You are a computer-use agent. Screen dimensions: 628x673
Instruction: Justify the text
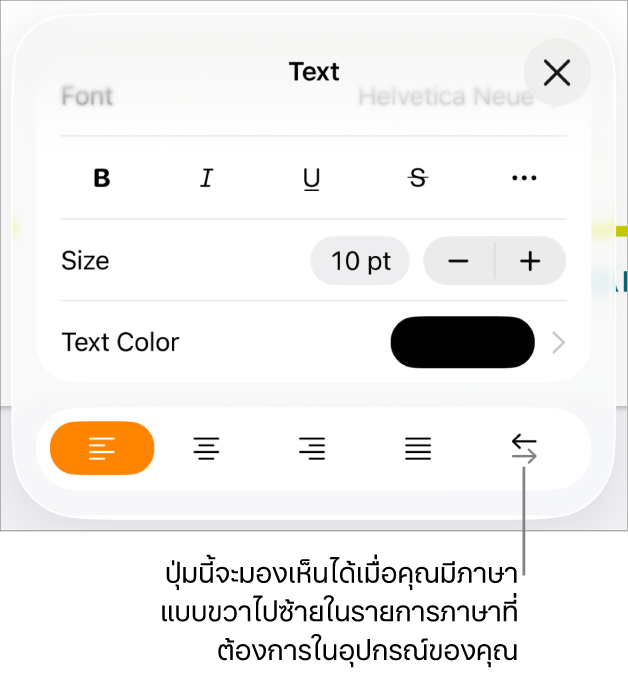click(418, 449)
